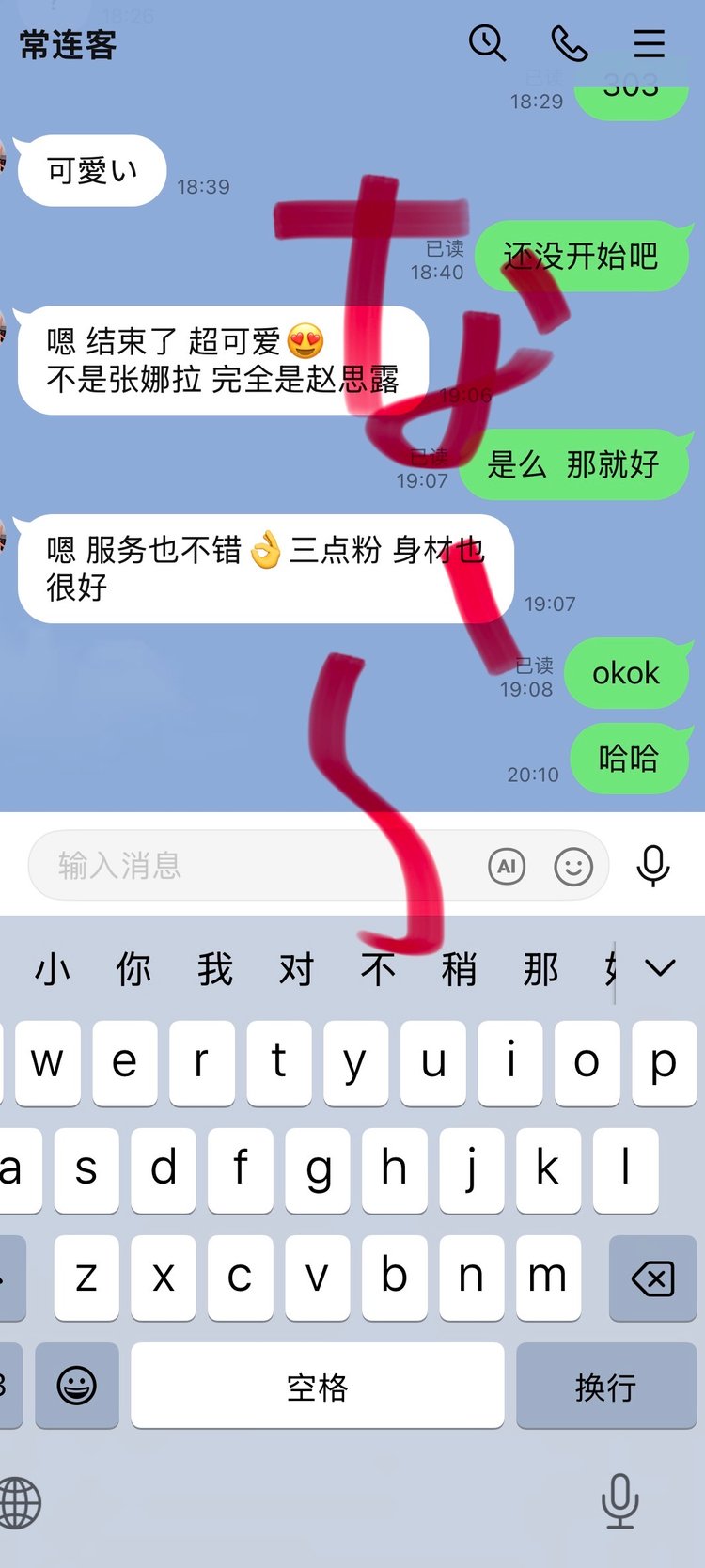The height and width of the screenshot is (1568, 705).
Task: Choose the suggestion 我
Action: [214, 969]
